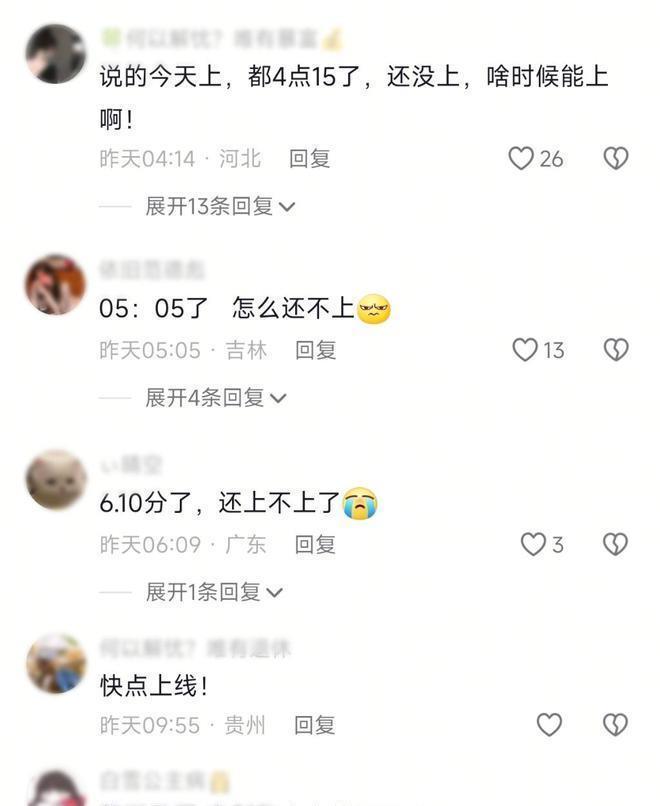Screen dimensions: 660x806
Task: Reply to the 贵州 comment from 09:55
Action: click(x=315, y=725)
